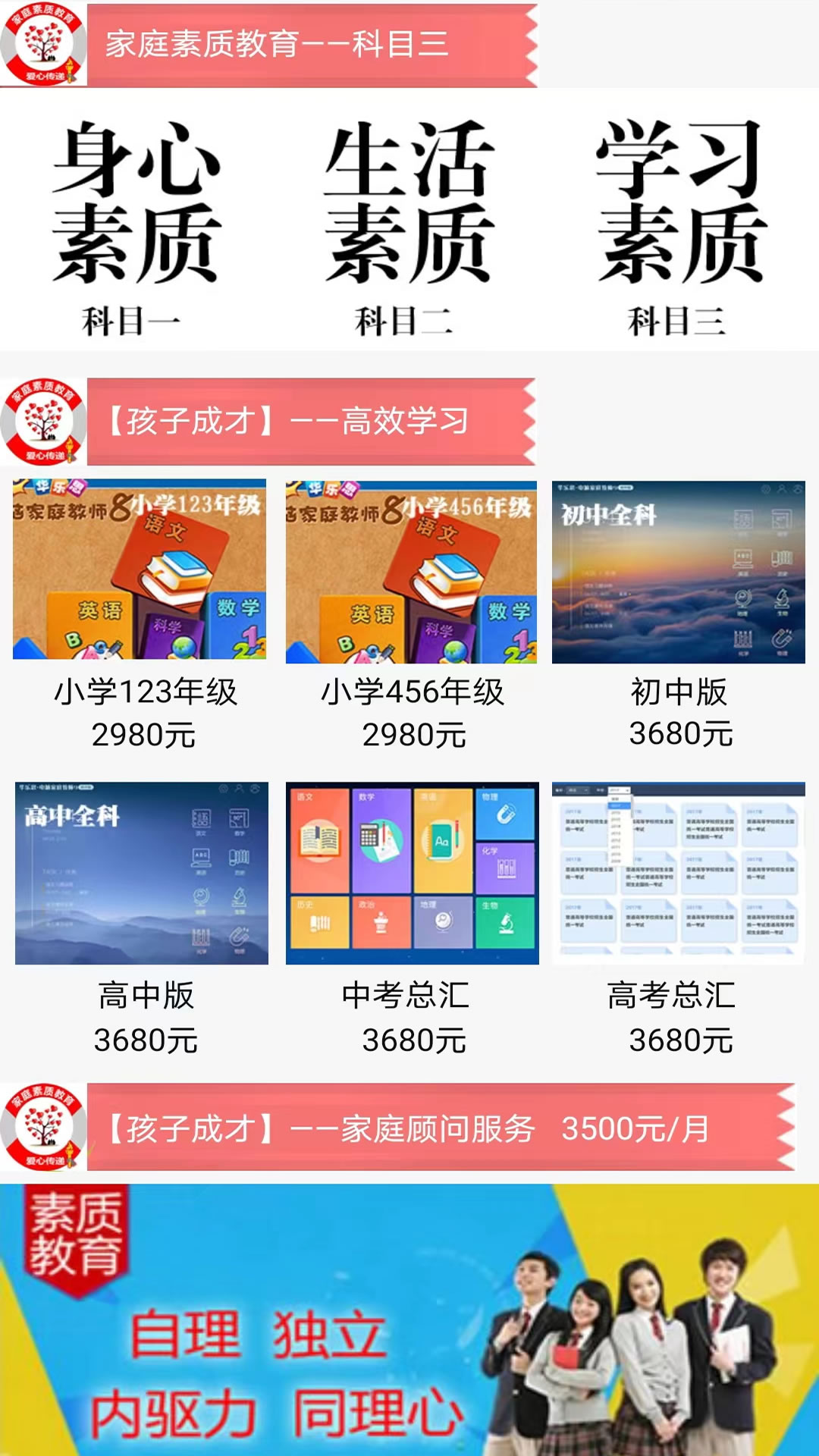Open the 生活素质 科目二 tile
The height and width of the screenshot is (1456, 819).
coord(409,224)
